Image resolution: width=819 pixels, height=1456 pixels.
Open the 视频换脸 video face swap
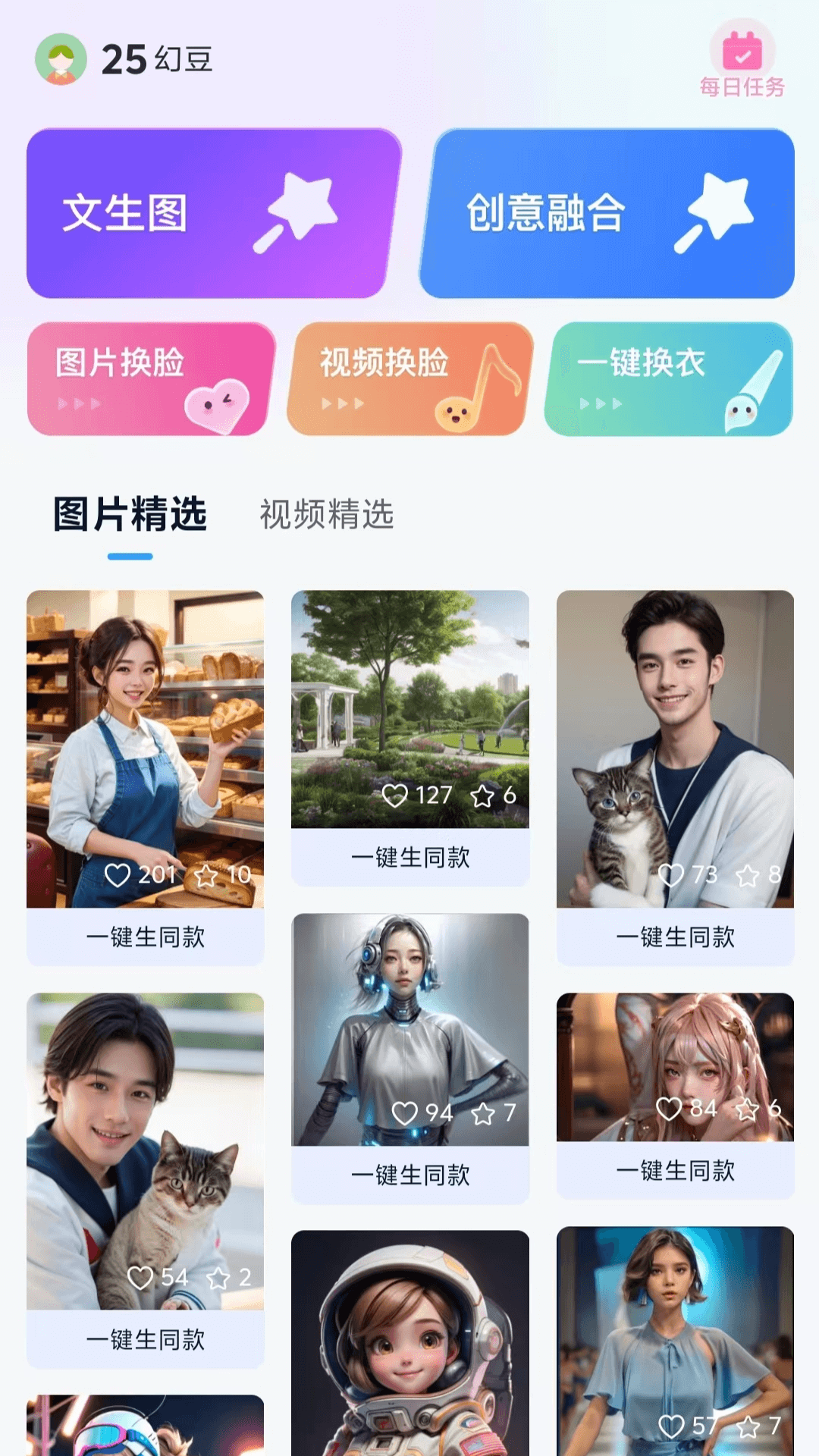pos(409,378)
